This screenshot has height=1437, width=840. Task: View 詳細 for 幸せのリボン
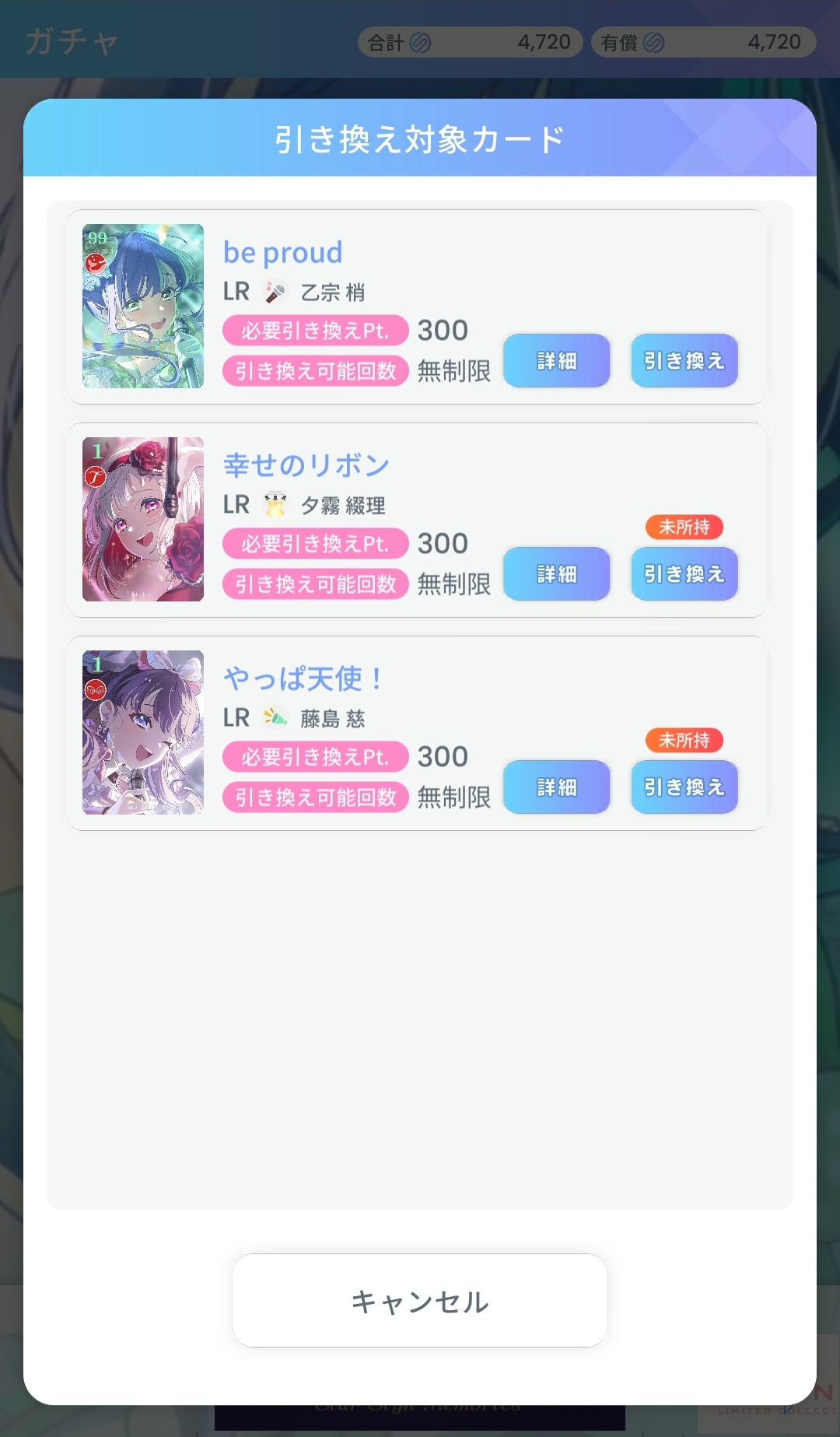click(x=557, y=574)
